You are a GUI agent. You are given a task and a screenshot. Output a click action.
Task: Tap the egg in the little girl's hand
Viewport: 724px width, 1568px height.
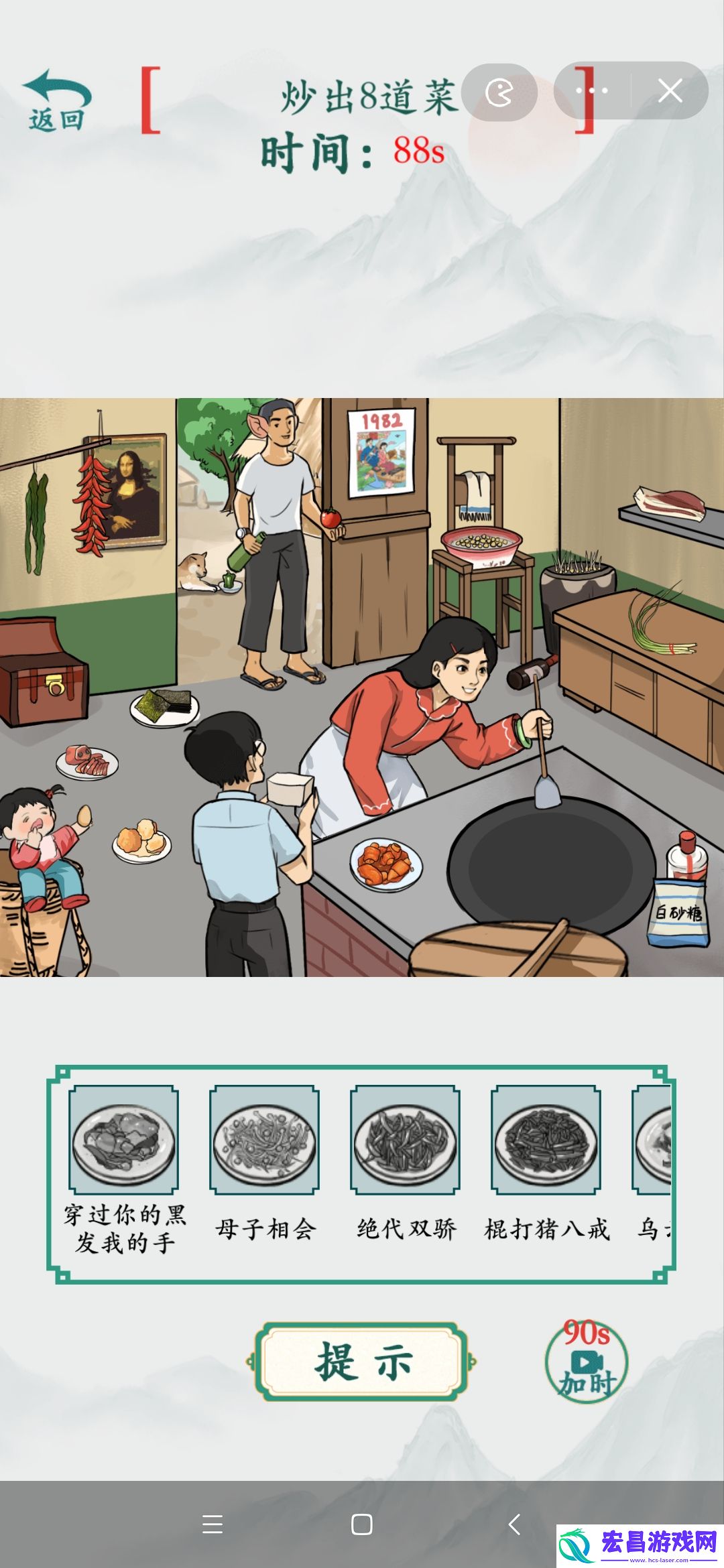[x=84, y=815]
